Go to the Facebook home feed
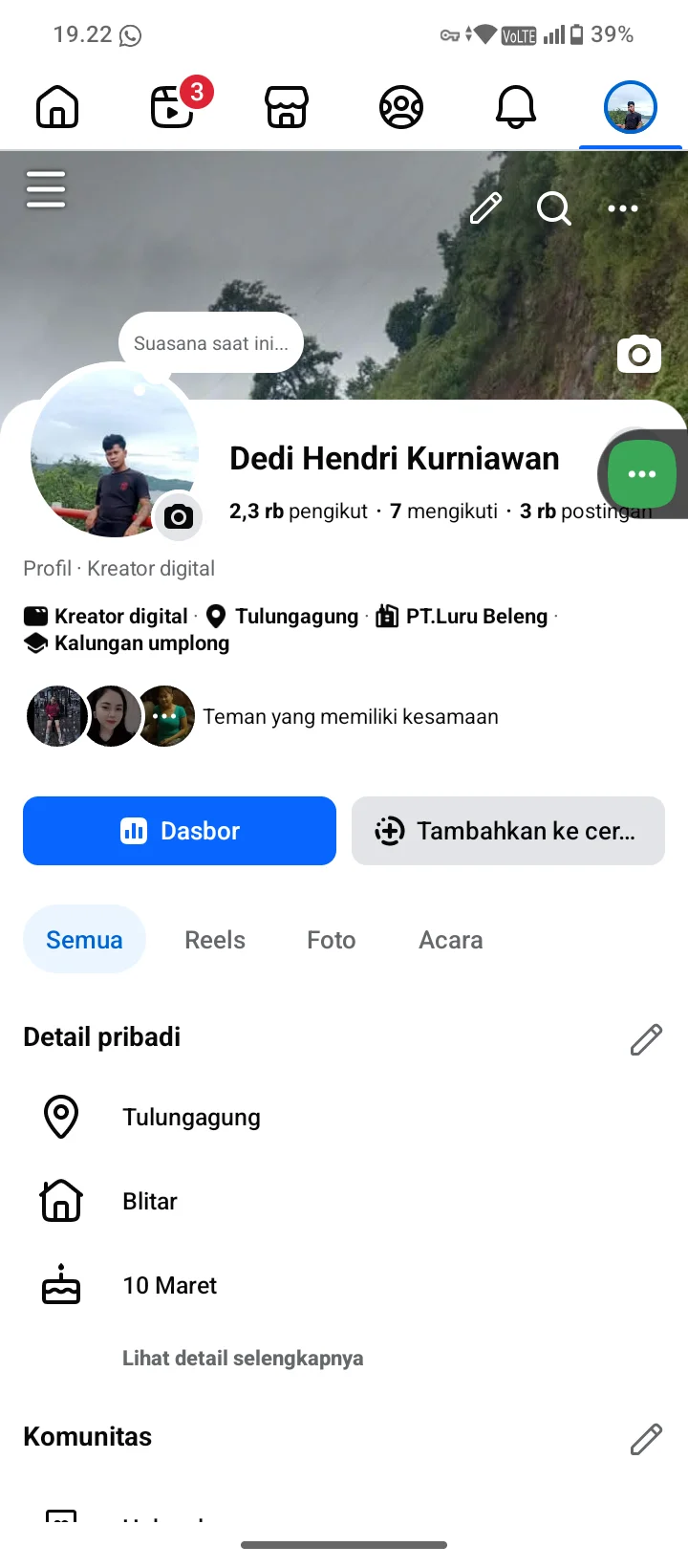The width and height of the screenshot is (688, 1568). (57, 106)
